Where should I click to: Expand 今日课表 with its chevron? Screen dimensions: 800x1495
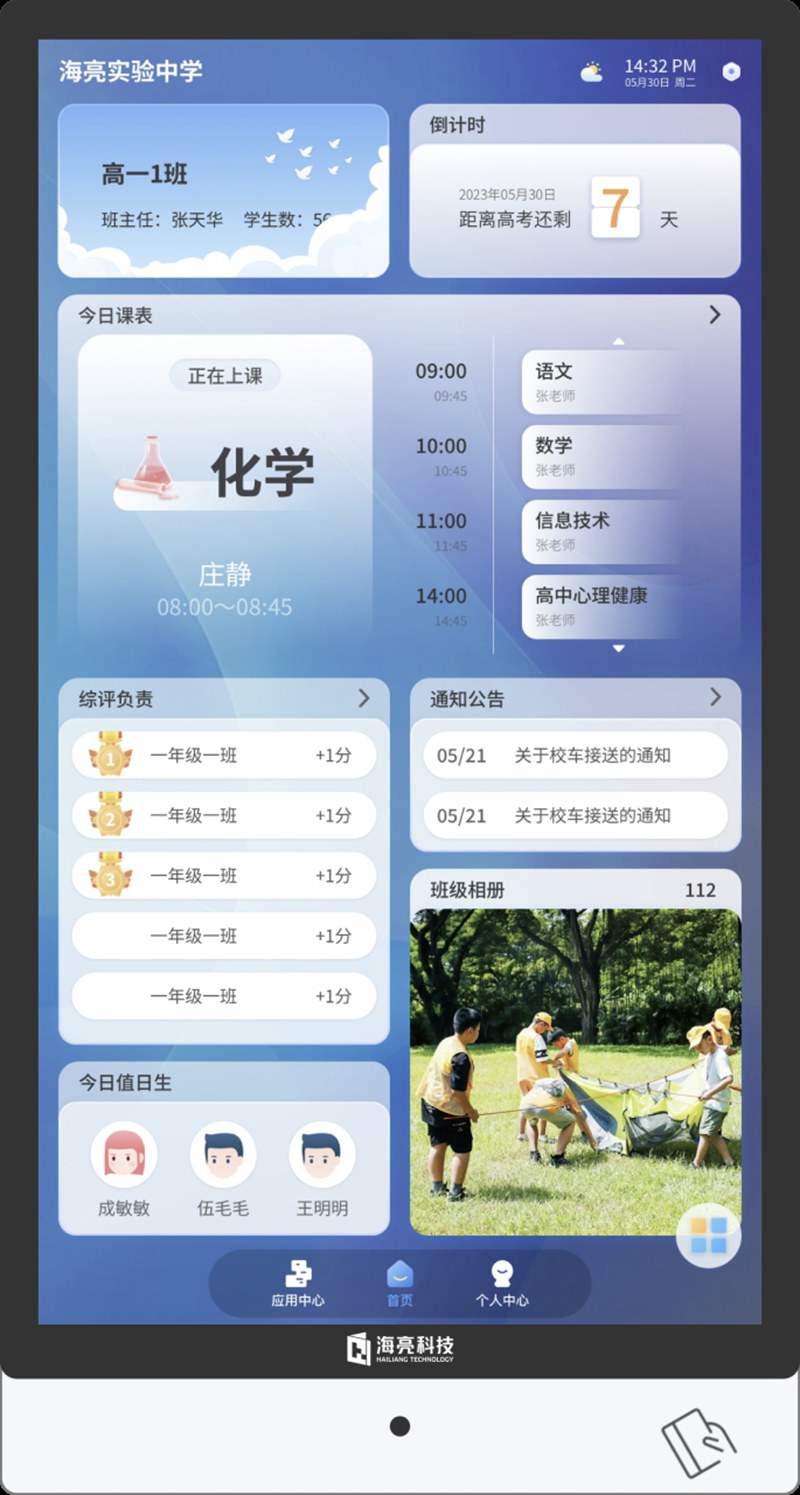click(714, 315)
